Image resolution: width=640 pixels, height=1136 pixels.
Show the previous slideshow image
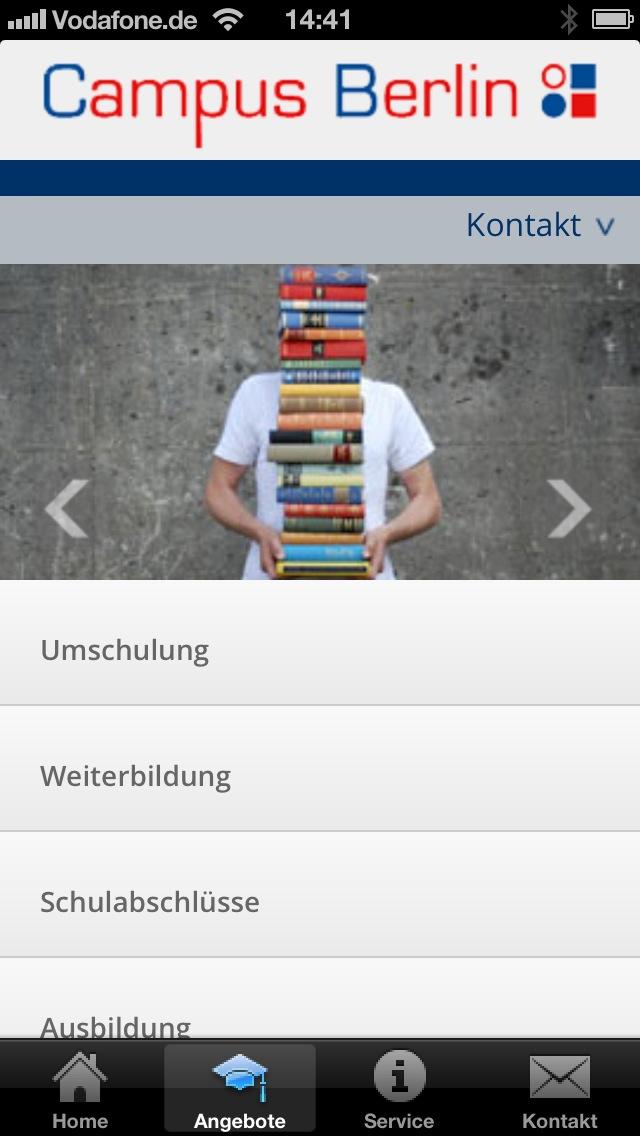point(66,509)
